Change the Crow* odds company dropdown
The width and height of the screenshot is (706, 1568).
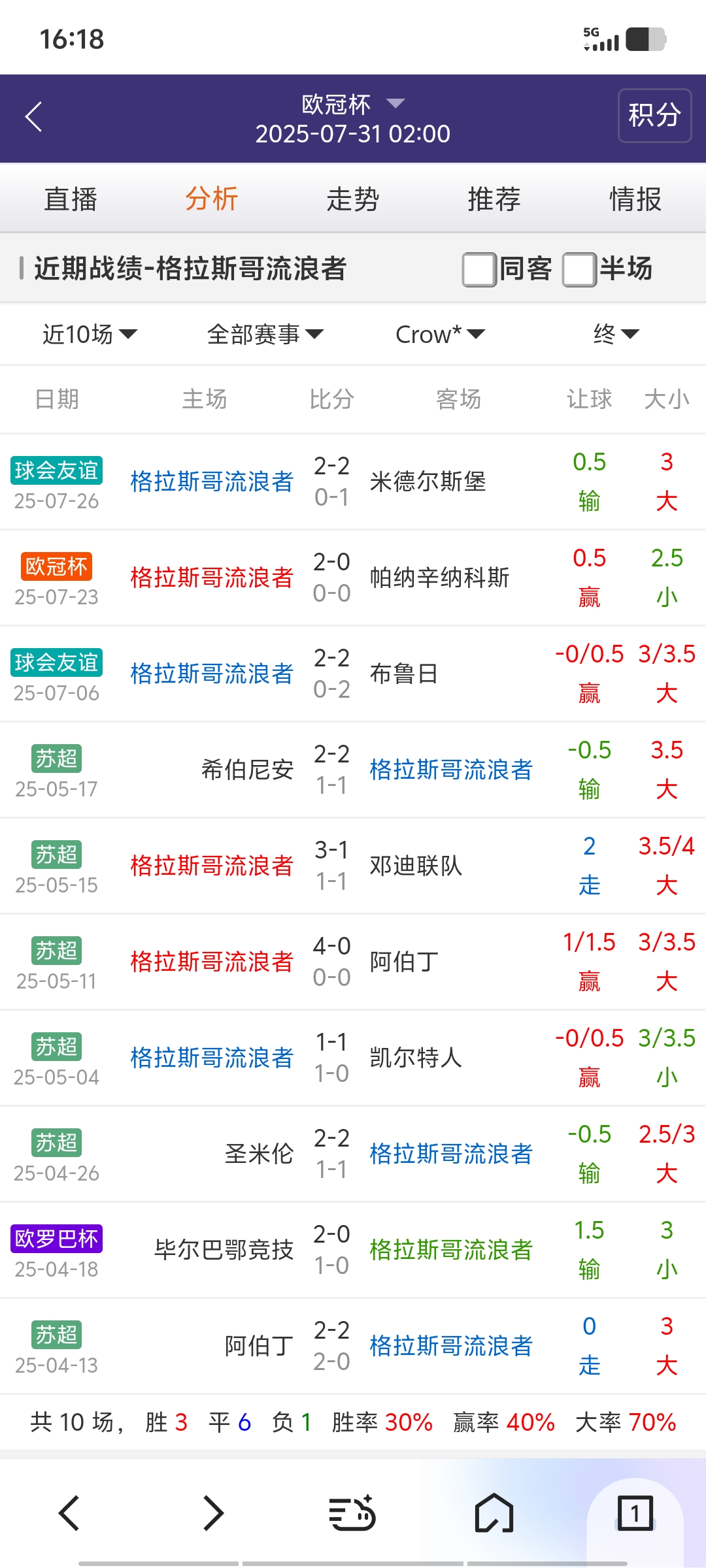click(440, 335)
